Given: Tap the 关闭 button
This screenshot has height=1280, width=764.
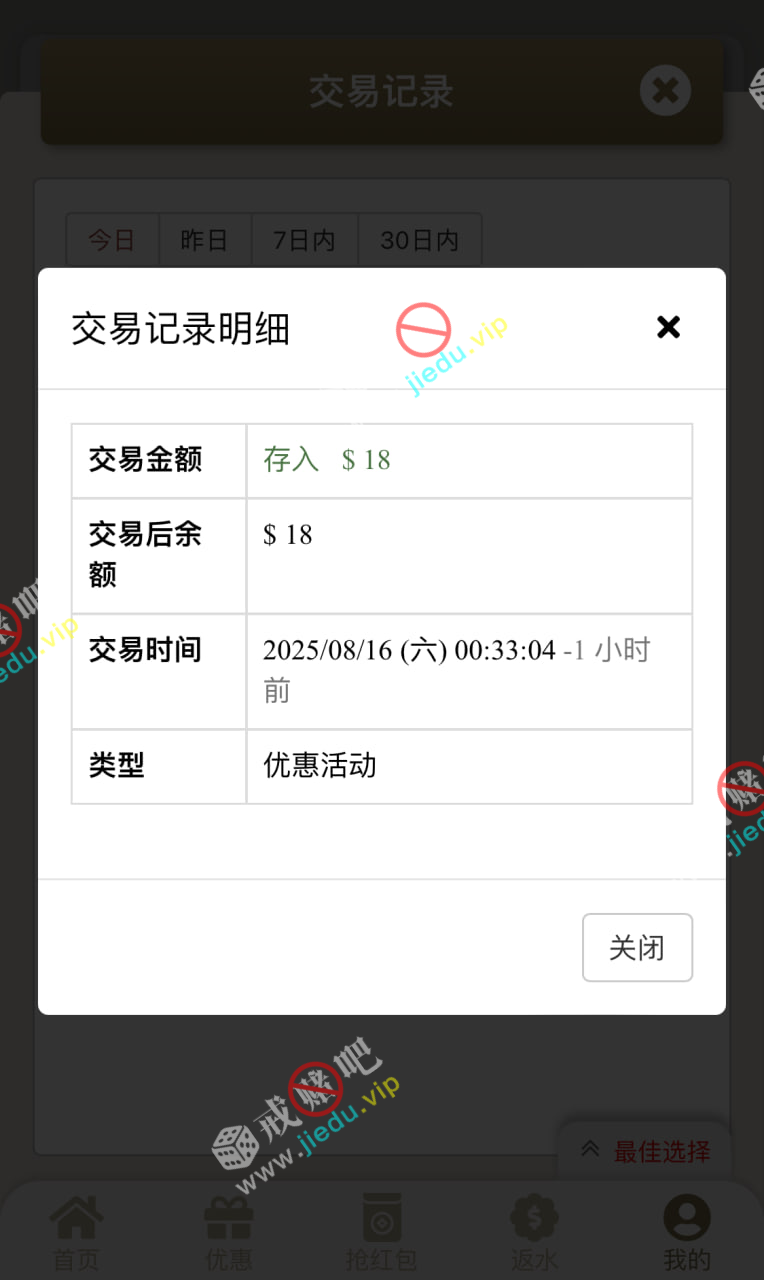Looking at the screenshot, I should 637,947.
